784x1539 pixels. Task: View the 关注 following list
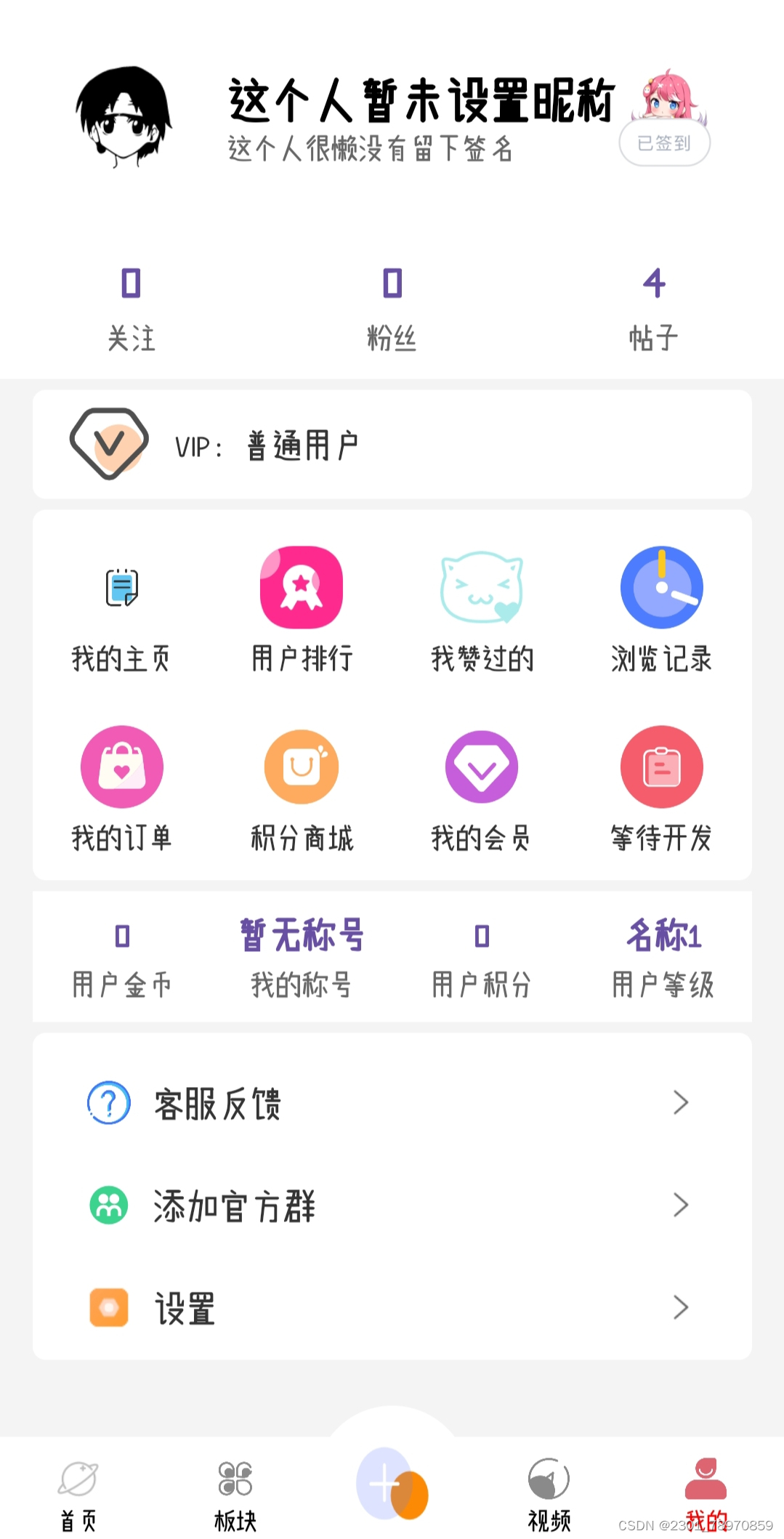(131, 309)
